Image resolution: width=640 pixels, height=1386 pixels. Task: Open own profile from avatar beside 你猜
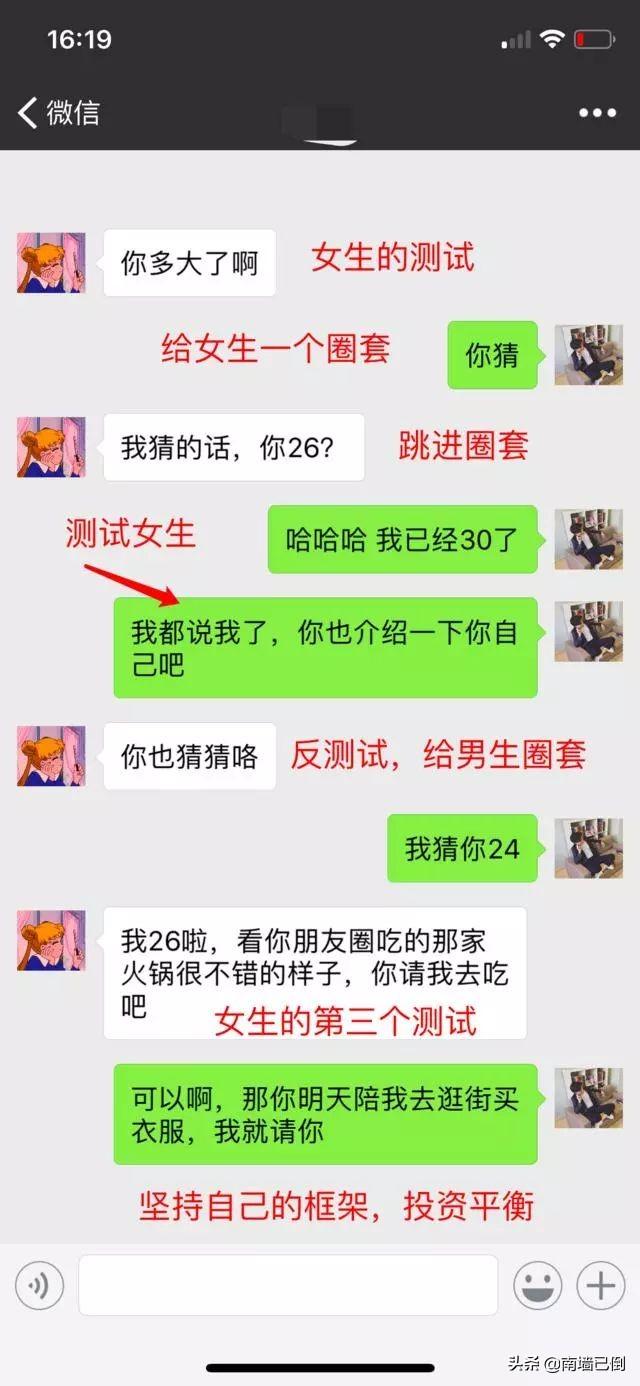(x=588, y=355)
